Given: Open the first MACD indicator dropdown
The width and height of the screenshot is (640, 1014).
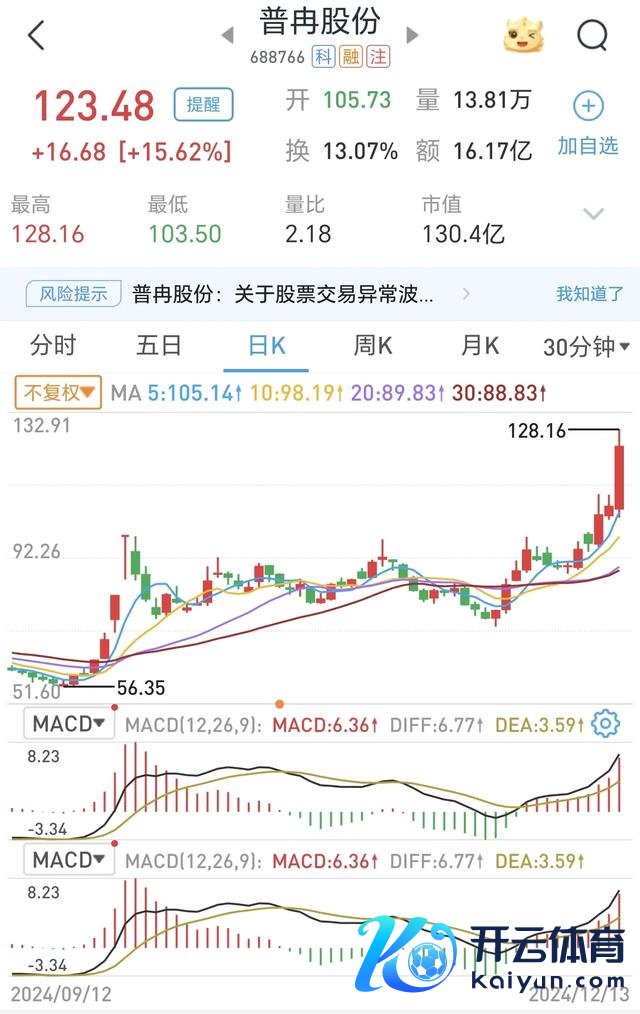Looking at the screenshot, I should click(x=68, y=723).
